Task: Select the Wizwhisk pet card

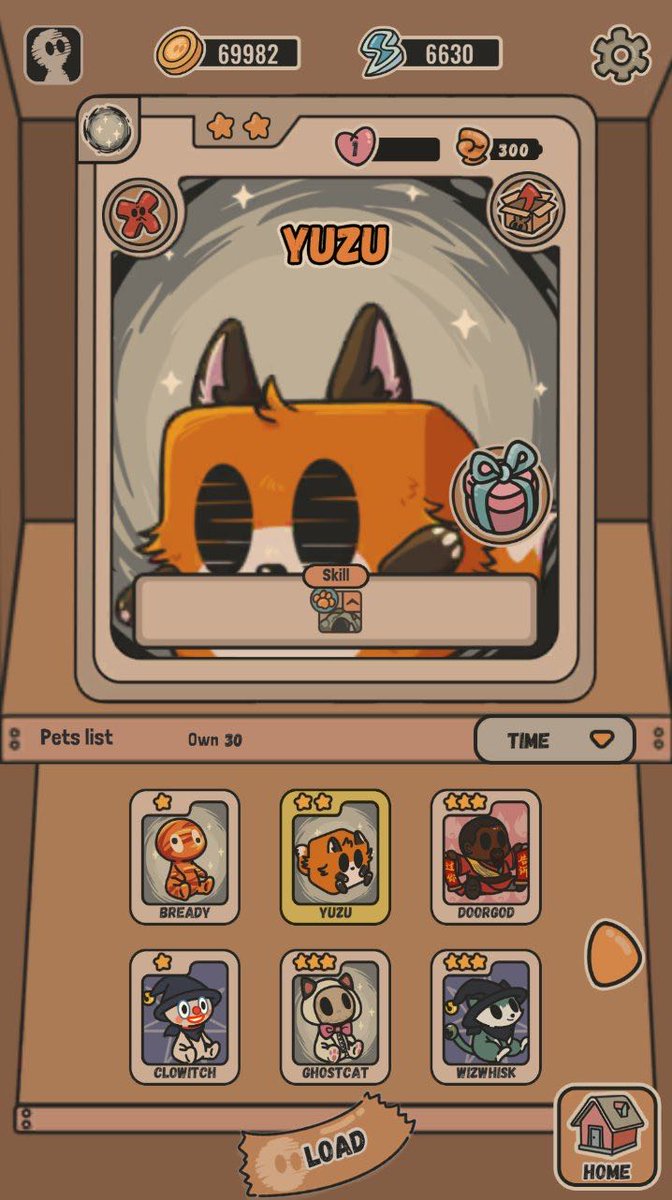Action: (x=486, y=1017)
